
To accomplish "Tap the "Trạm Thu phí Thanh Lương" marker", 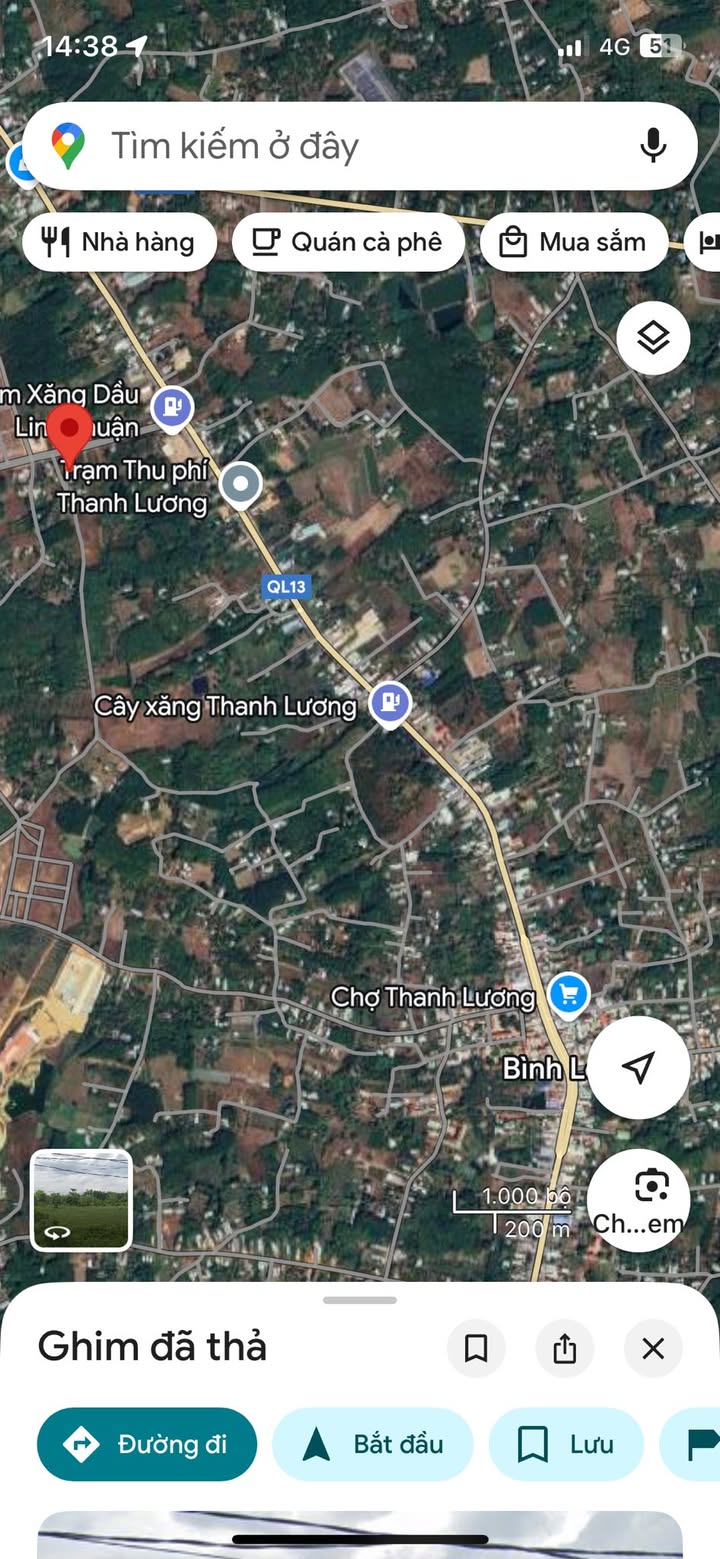I will [240, 485].
